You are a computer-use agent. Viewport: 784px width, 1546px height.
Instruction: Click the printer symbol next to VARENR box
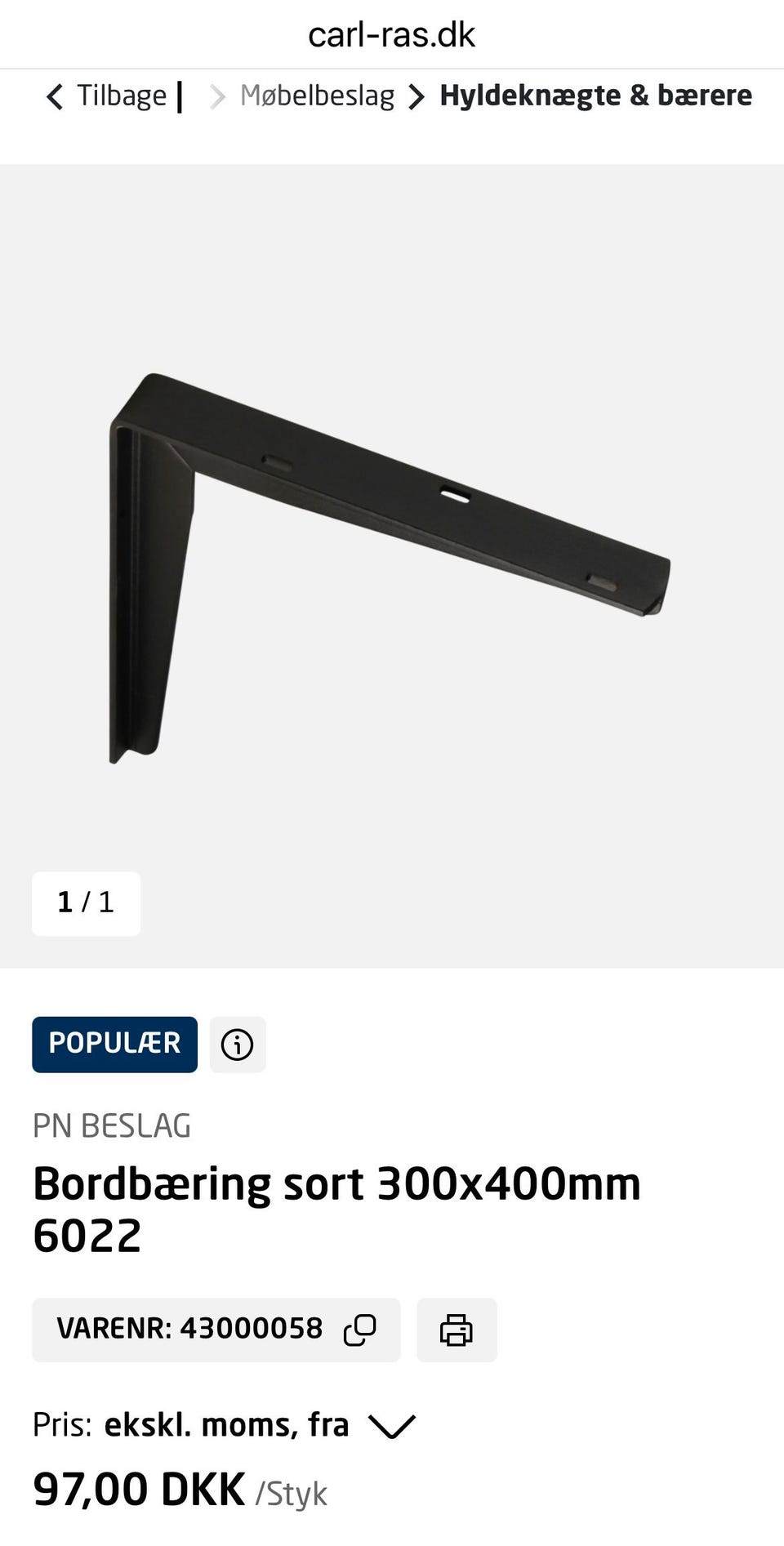click(x=457, y=1329)
